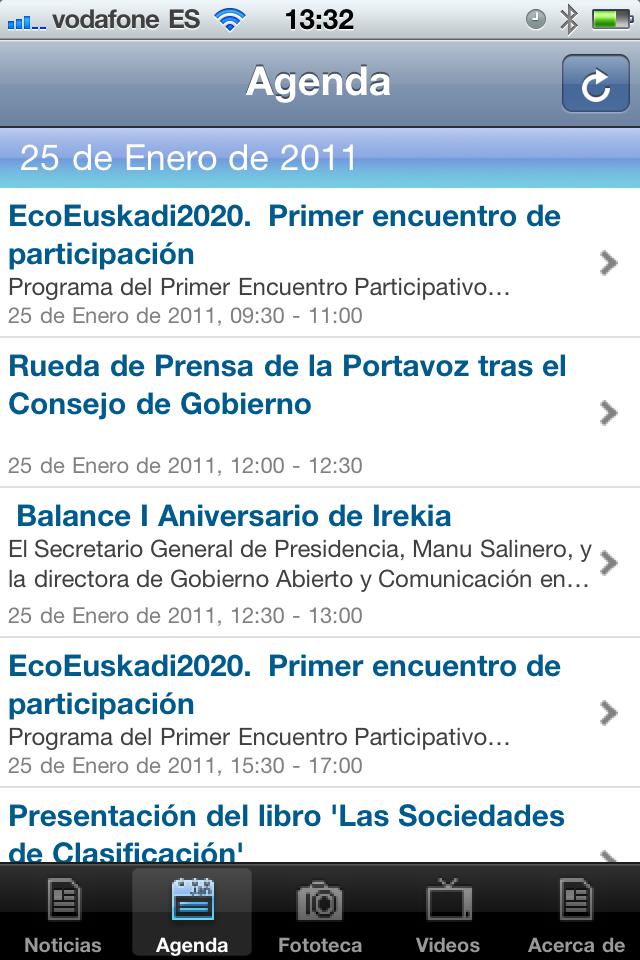640x960 pixels.
Task: Open the 09:30 EcoEuskadi2020 event
Action: click(x=300, y=262)
